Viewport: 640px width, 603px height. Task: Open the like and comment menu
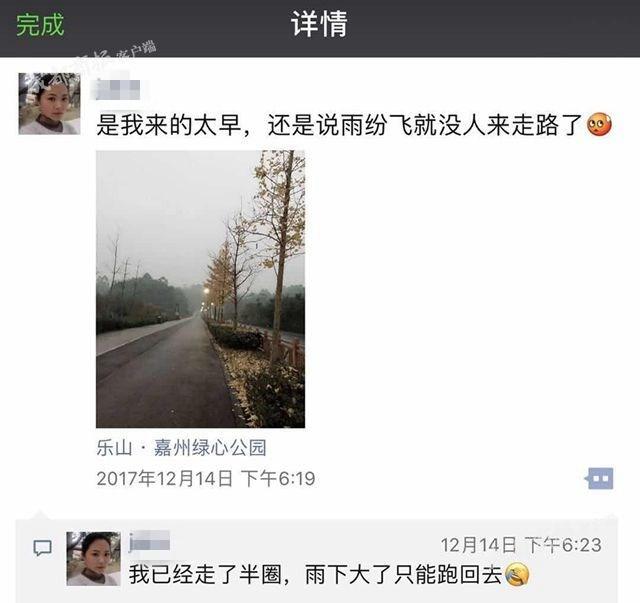point(599,479)
